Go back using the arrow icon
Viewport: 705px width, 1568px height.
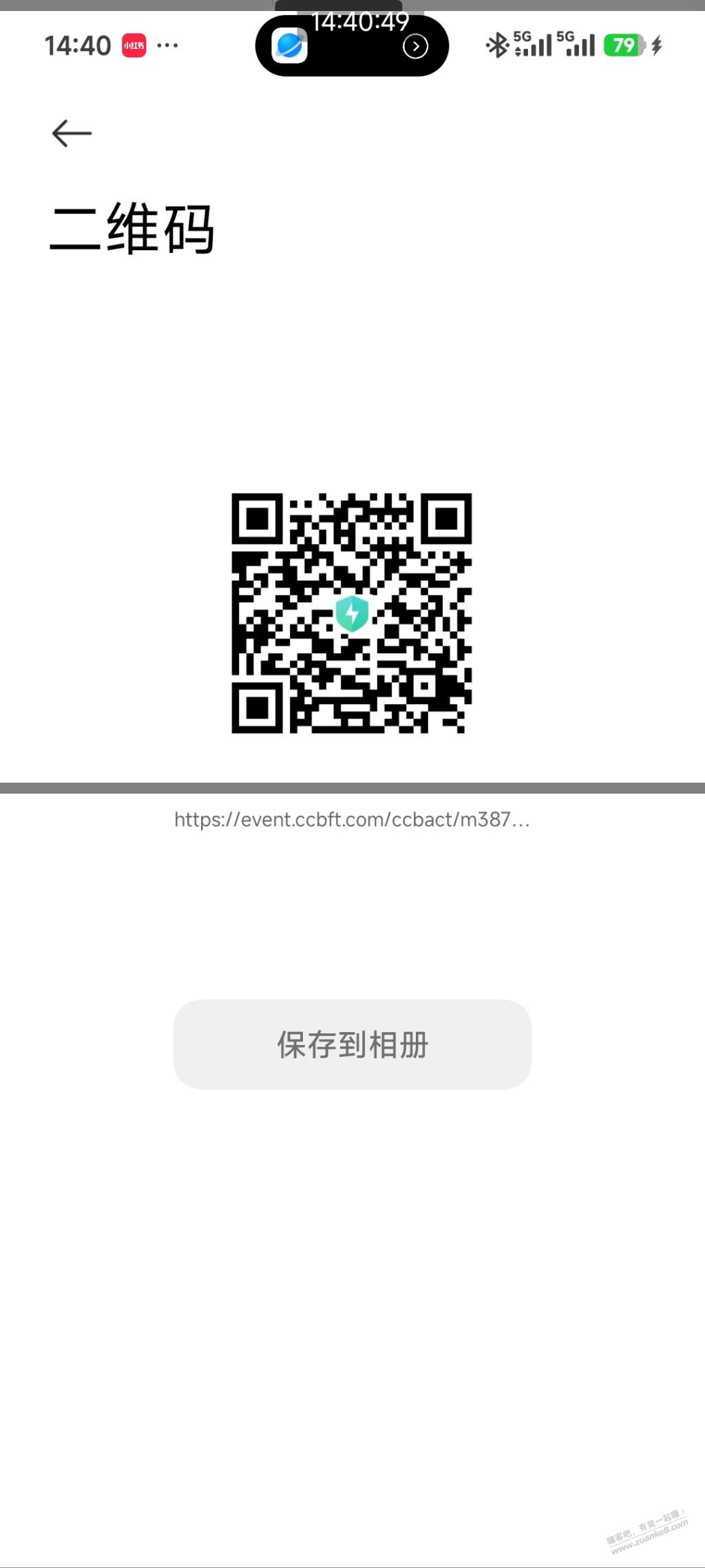[72, 133]
